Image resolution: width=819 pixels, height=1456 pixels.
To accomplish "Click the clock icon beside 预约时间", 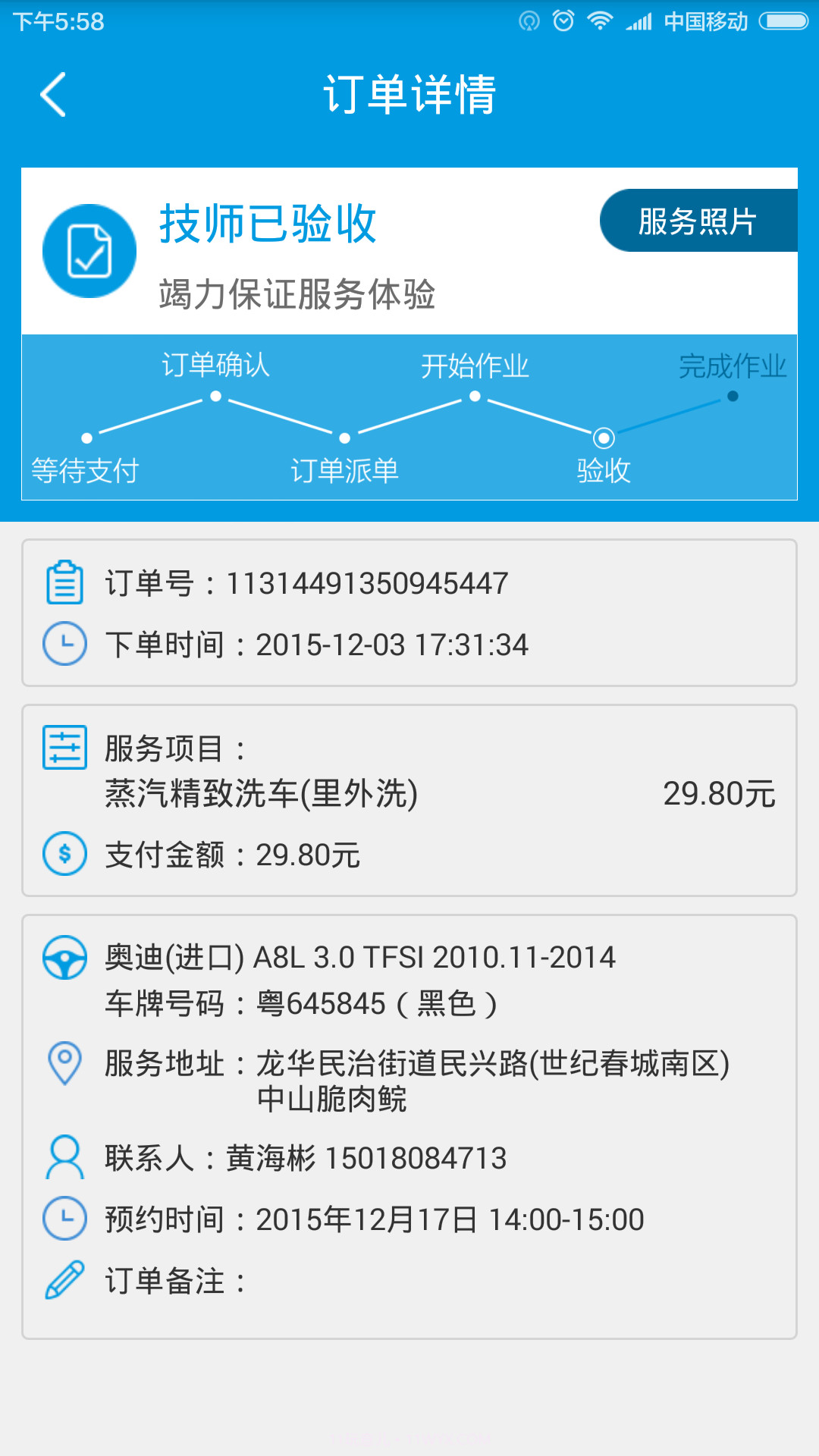I will 65,1219.
